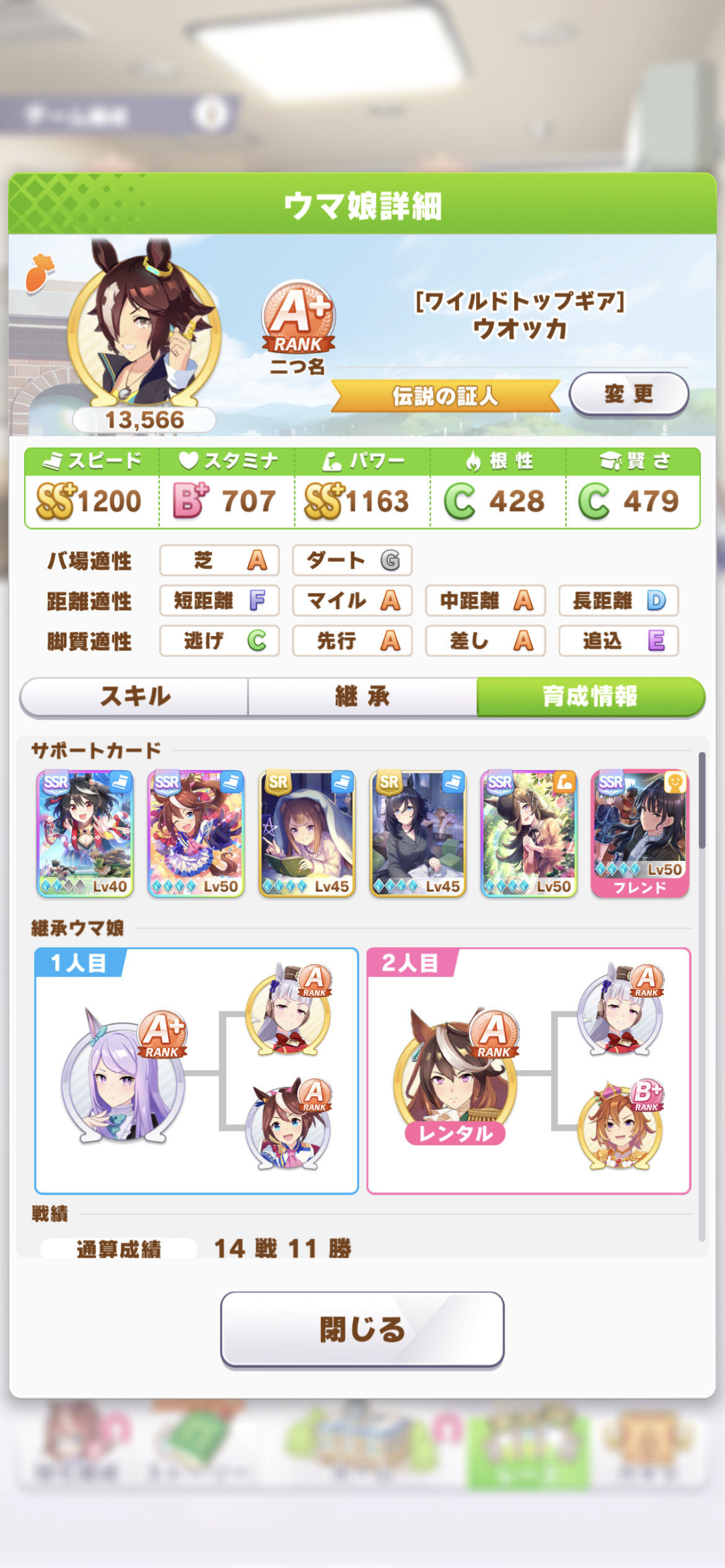The image size is (725, 1568).
Task: Open the first Lv50 SSR speed support card
Action: pos(196,834)
